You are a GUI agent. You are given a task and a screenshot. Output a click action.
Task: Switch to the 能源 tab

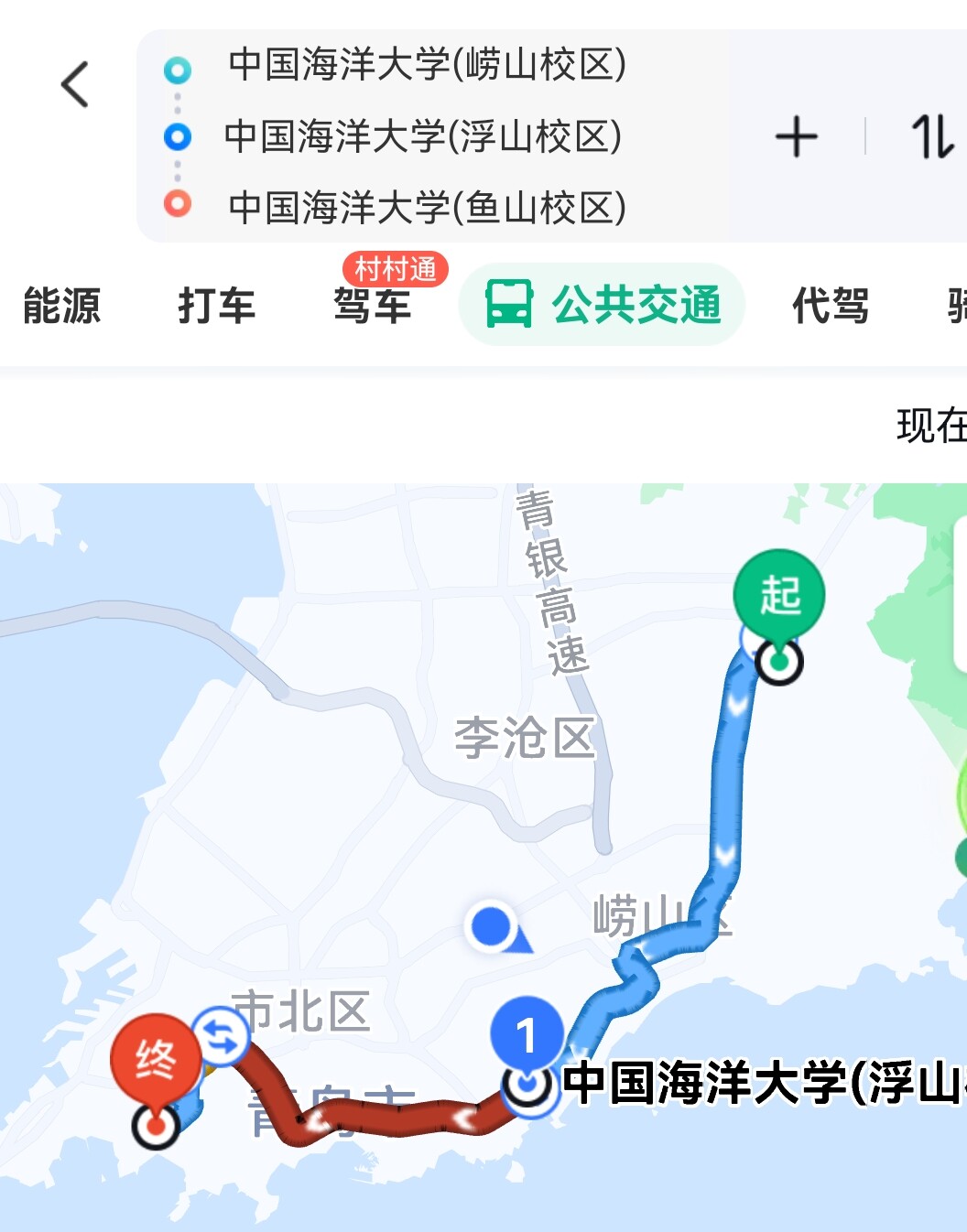[x=61, y=306]
